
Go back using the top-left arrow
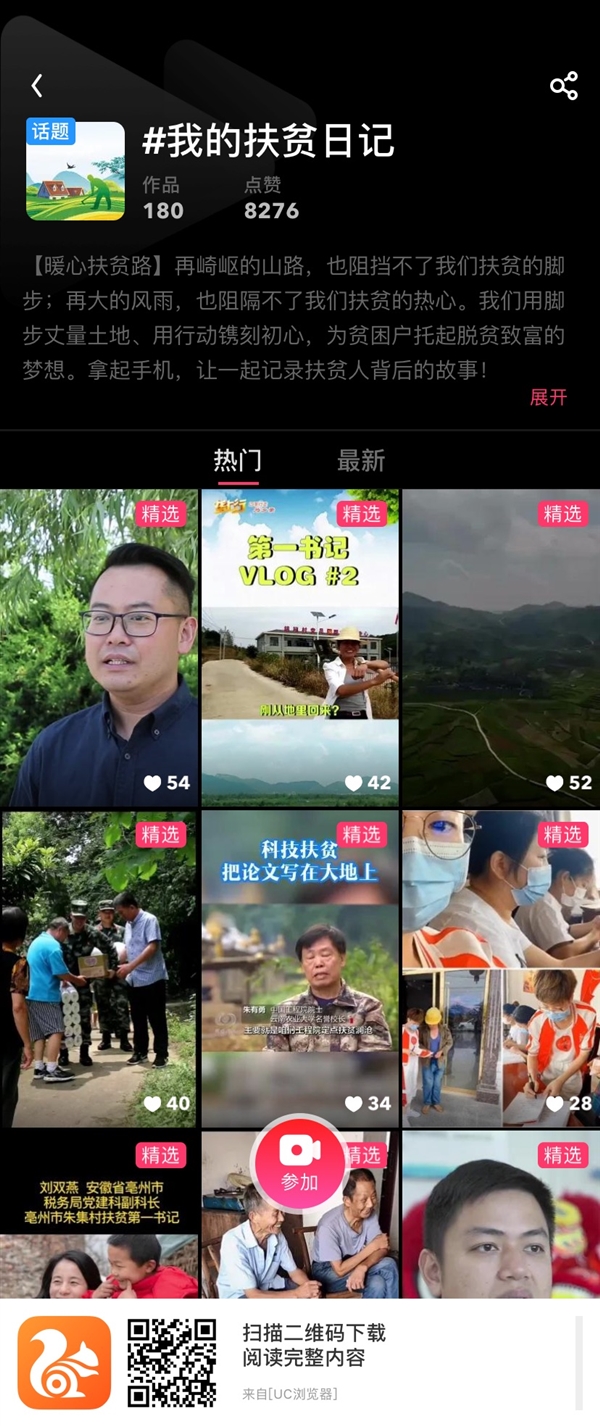point(37,86)
